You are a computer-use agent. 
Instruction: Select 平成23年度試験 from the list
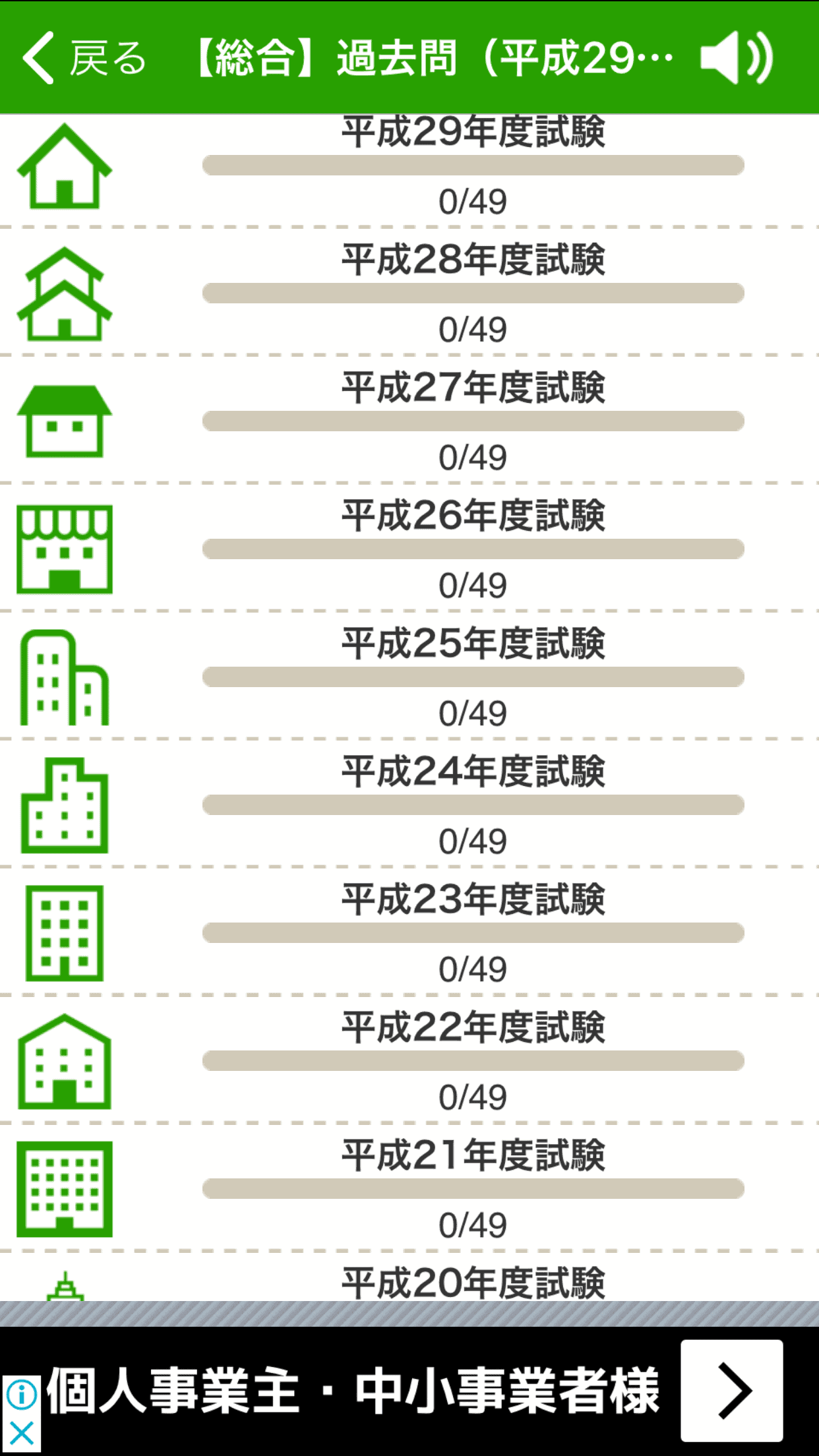(x=409, y=931)
